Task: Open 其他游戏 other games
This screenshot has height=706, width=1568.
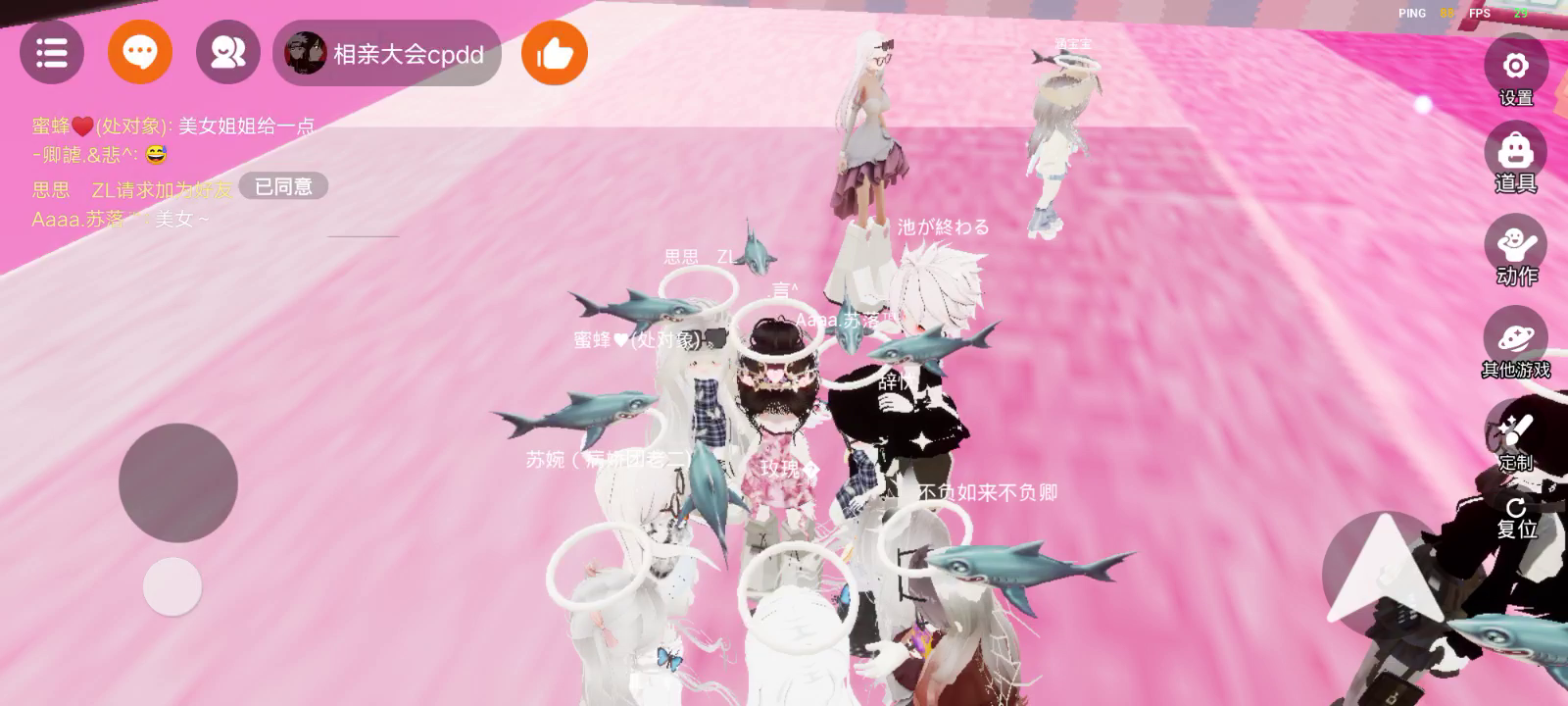Action: pos(1515,343)
